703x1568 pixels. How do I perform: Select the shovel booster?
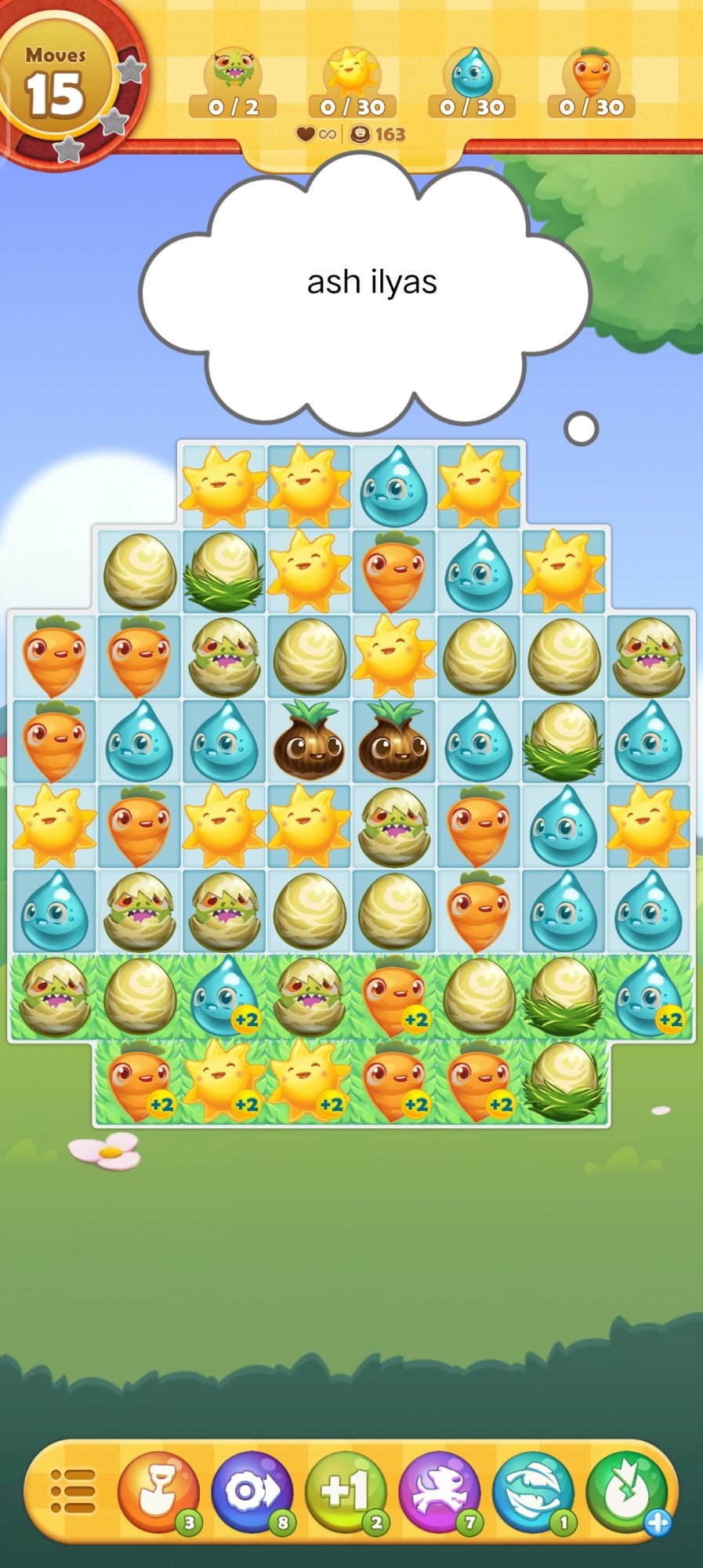(158, 1490)
